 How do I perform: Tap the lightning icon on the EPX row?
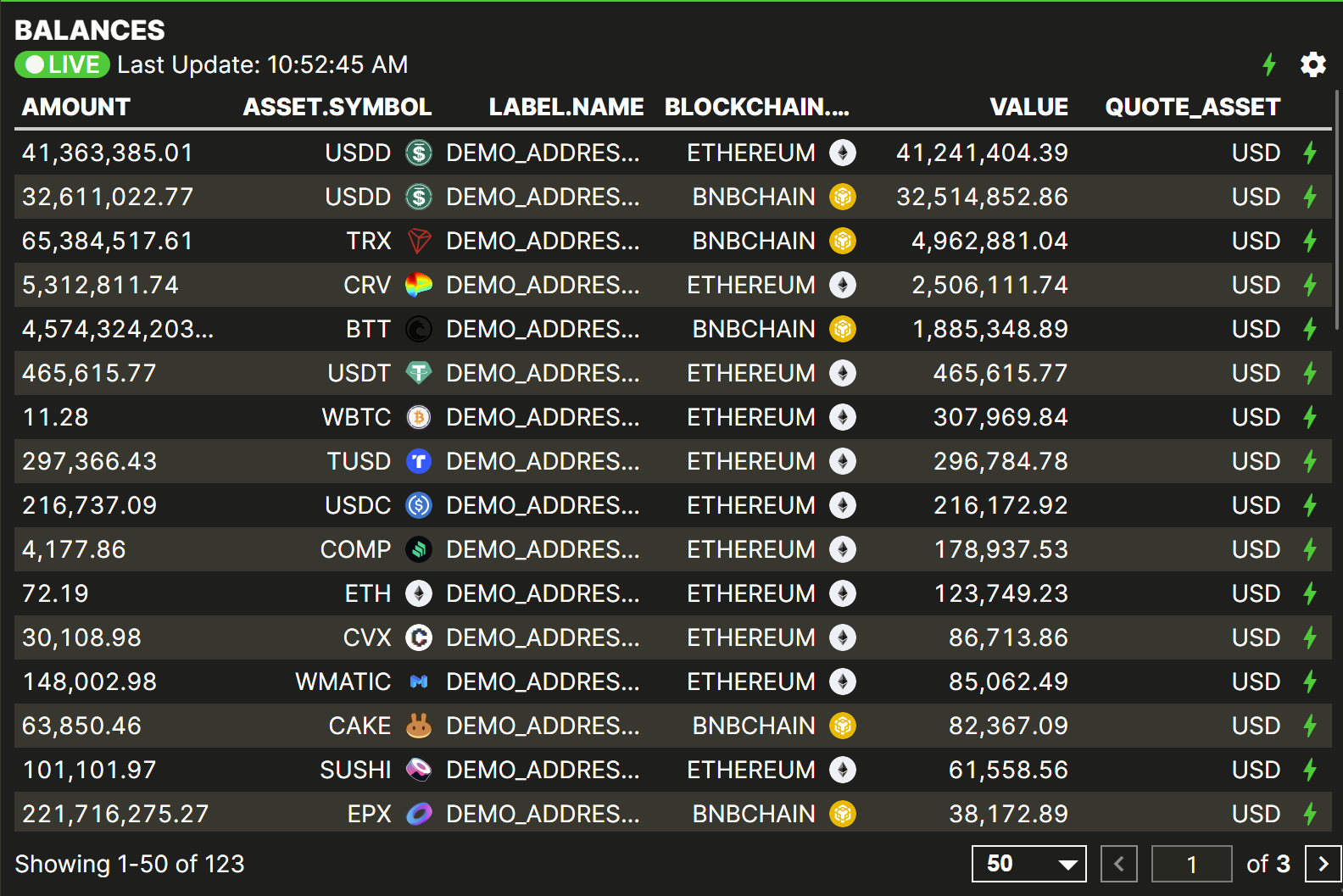(x=1310, y=814)
